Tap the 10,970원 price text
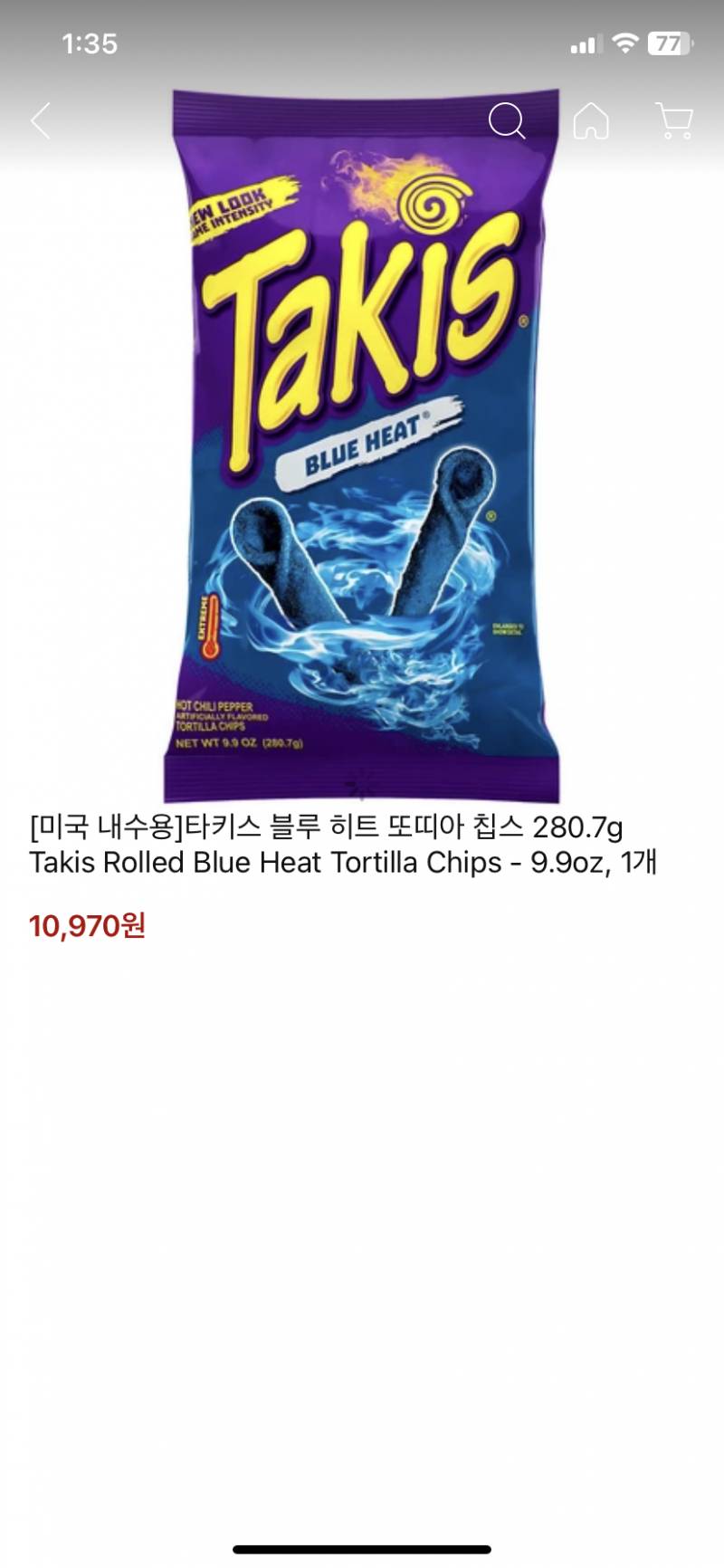 click(88, 926)
